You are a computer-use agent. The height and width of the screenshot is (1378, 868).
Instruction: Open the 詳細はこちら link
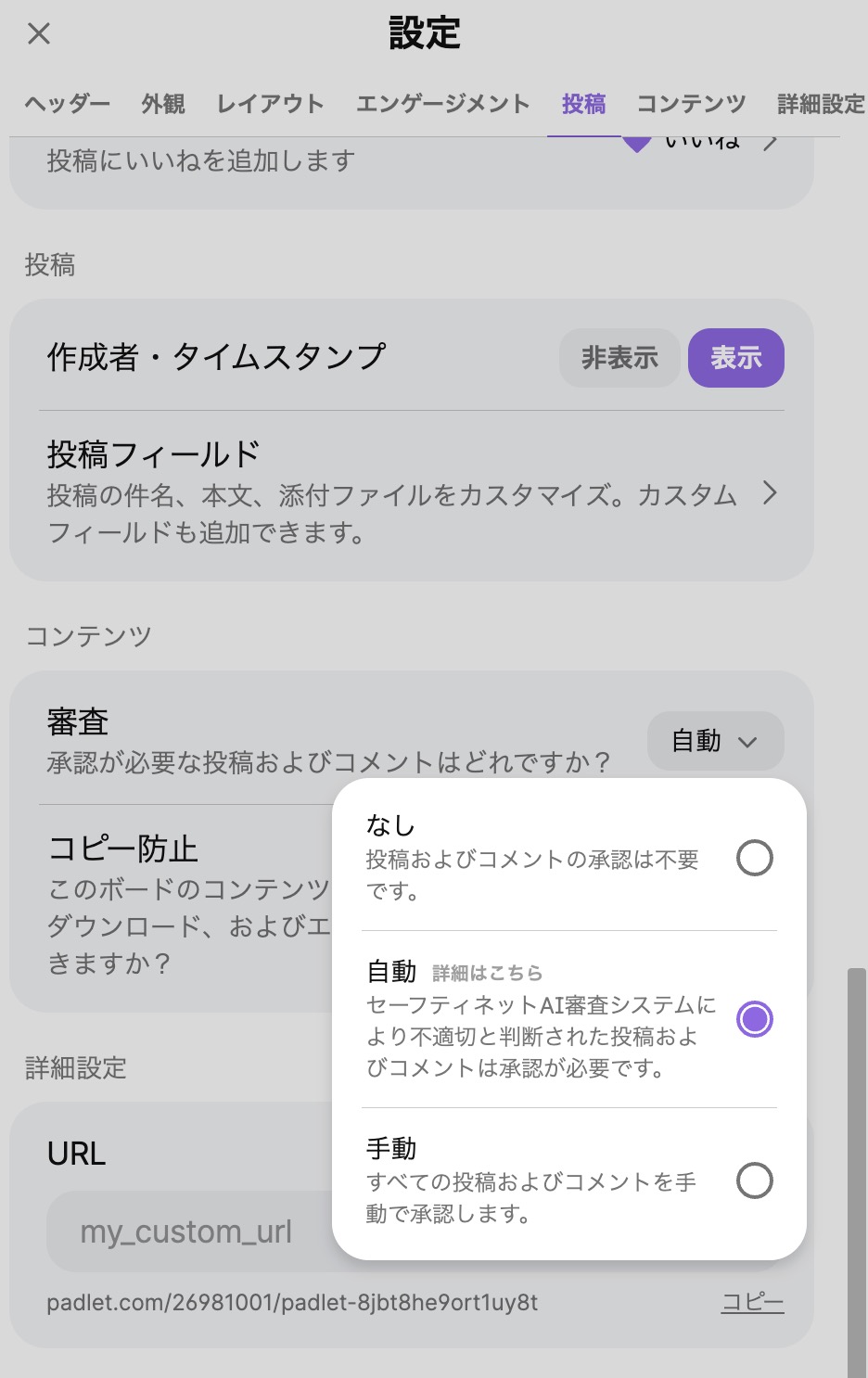(487, 973)
